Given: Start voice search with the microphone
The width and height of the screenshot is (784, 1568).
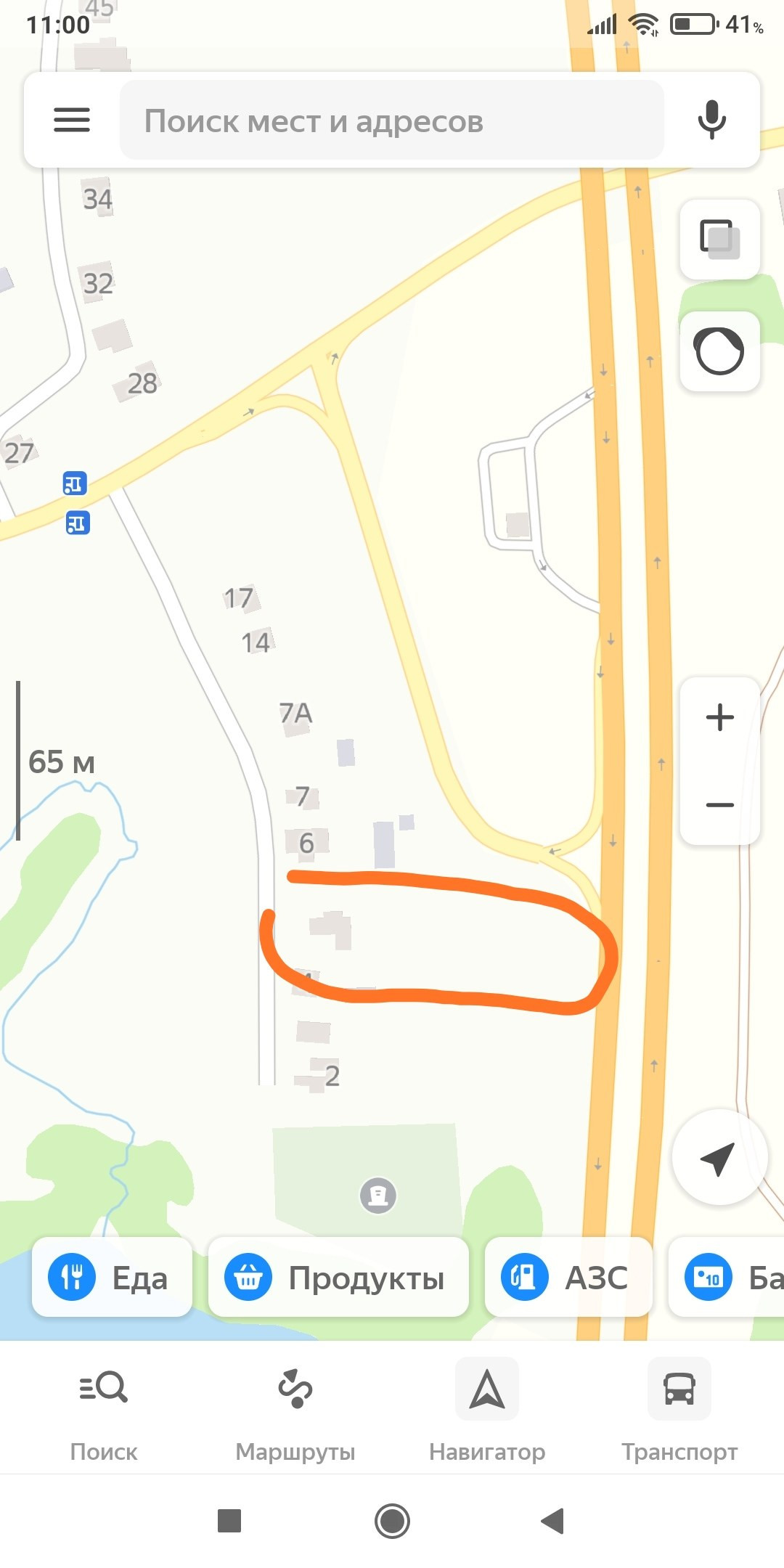Looking at the screenshot, I should pos(711,121).
